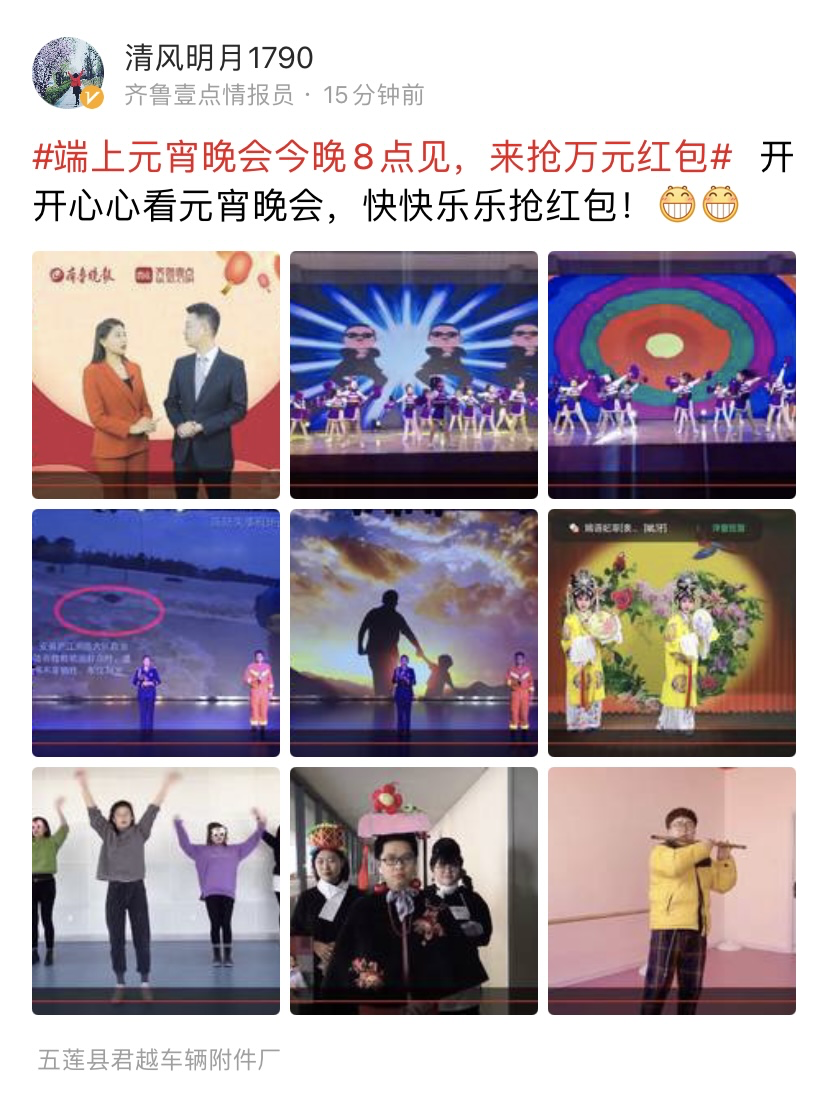Open the photo of the flute player
The height and width of the screenshot is (1101, 828).
point(672,891)
